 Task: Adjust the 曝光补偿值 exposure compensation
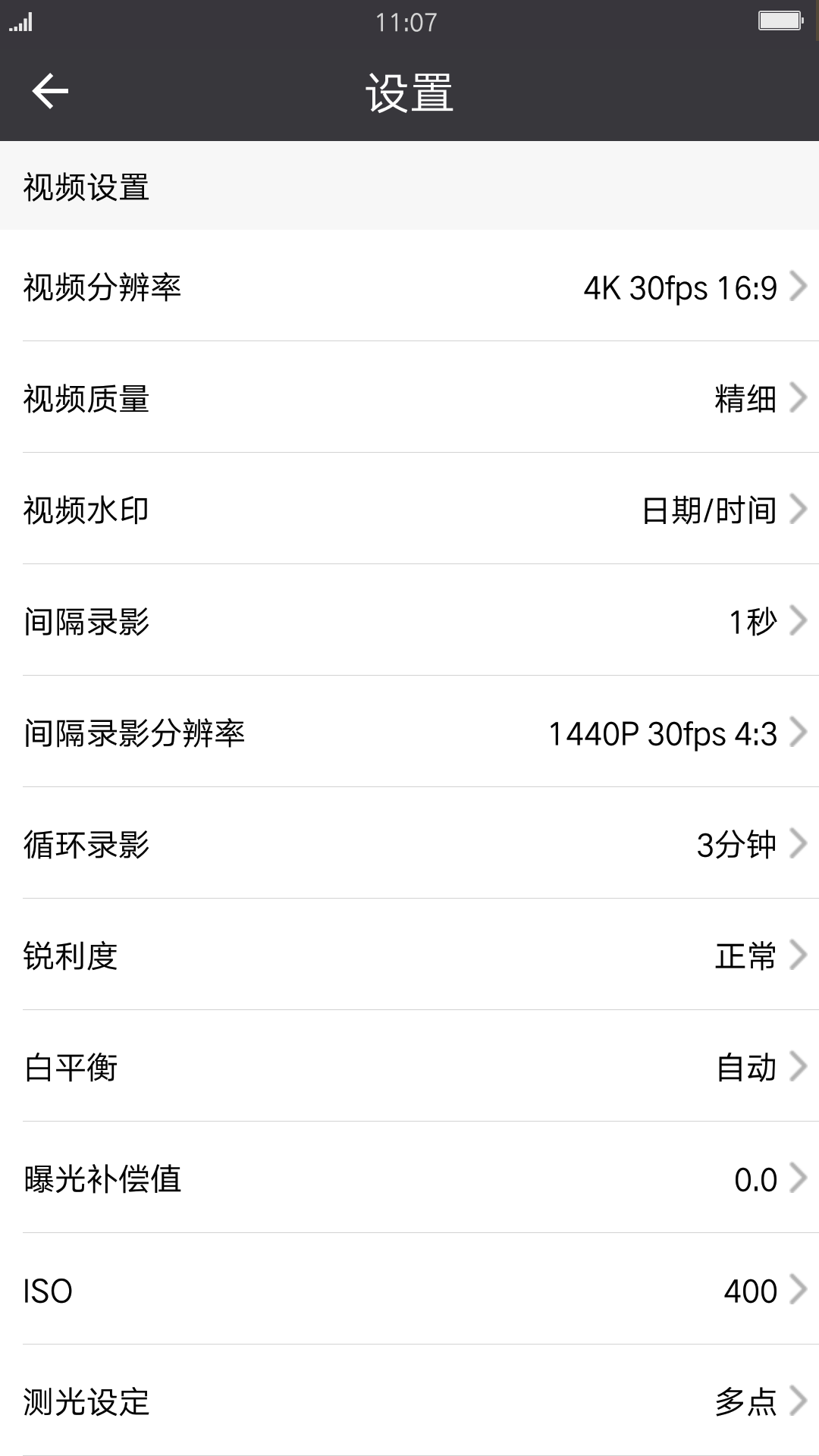tap(409, 1178)
